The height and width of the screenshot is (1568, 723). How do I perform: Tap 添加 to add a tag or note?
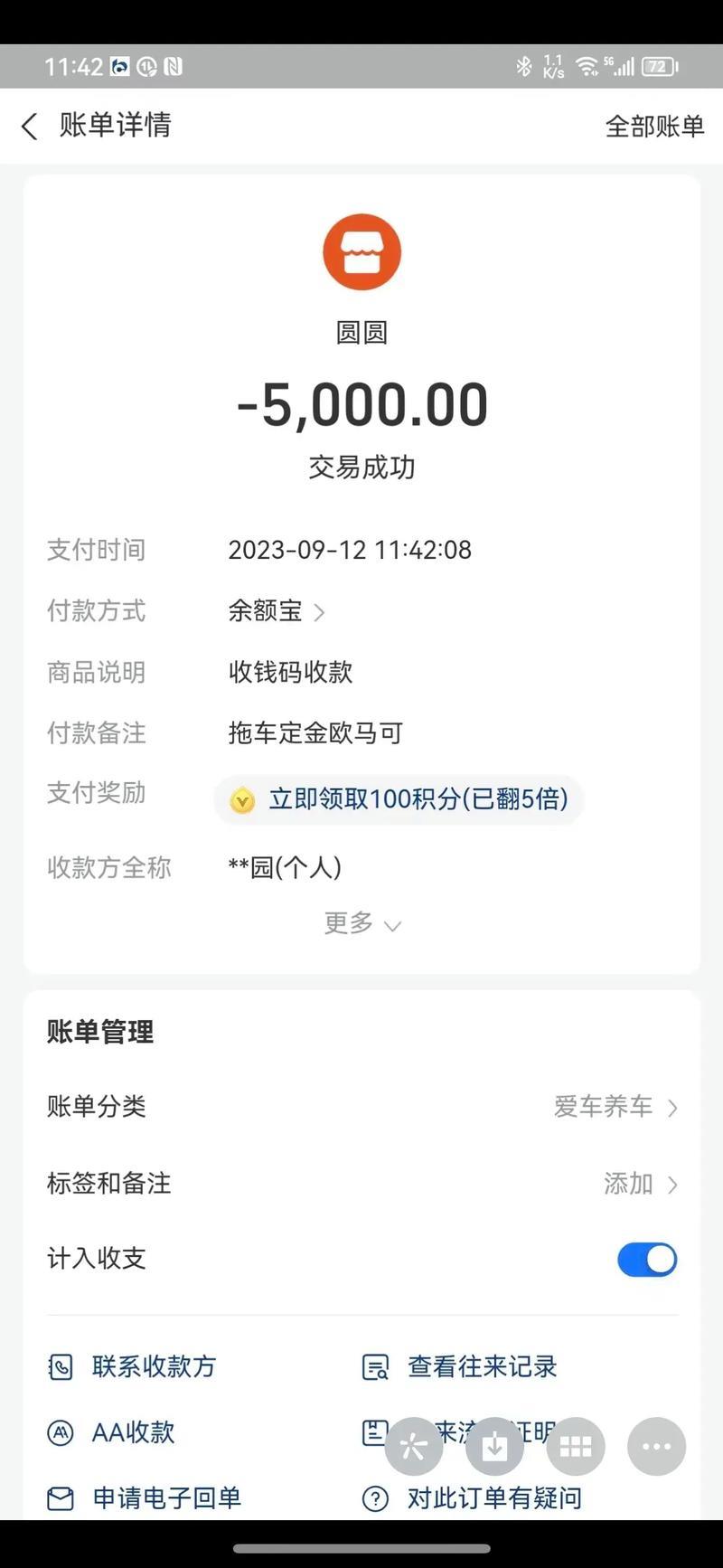pos(628,1184)
